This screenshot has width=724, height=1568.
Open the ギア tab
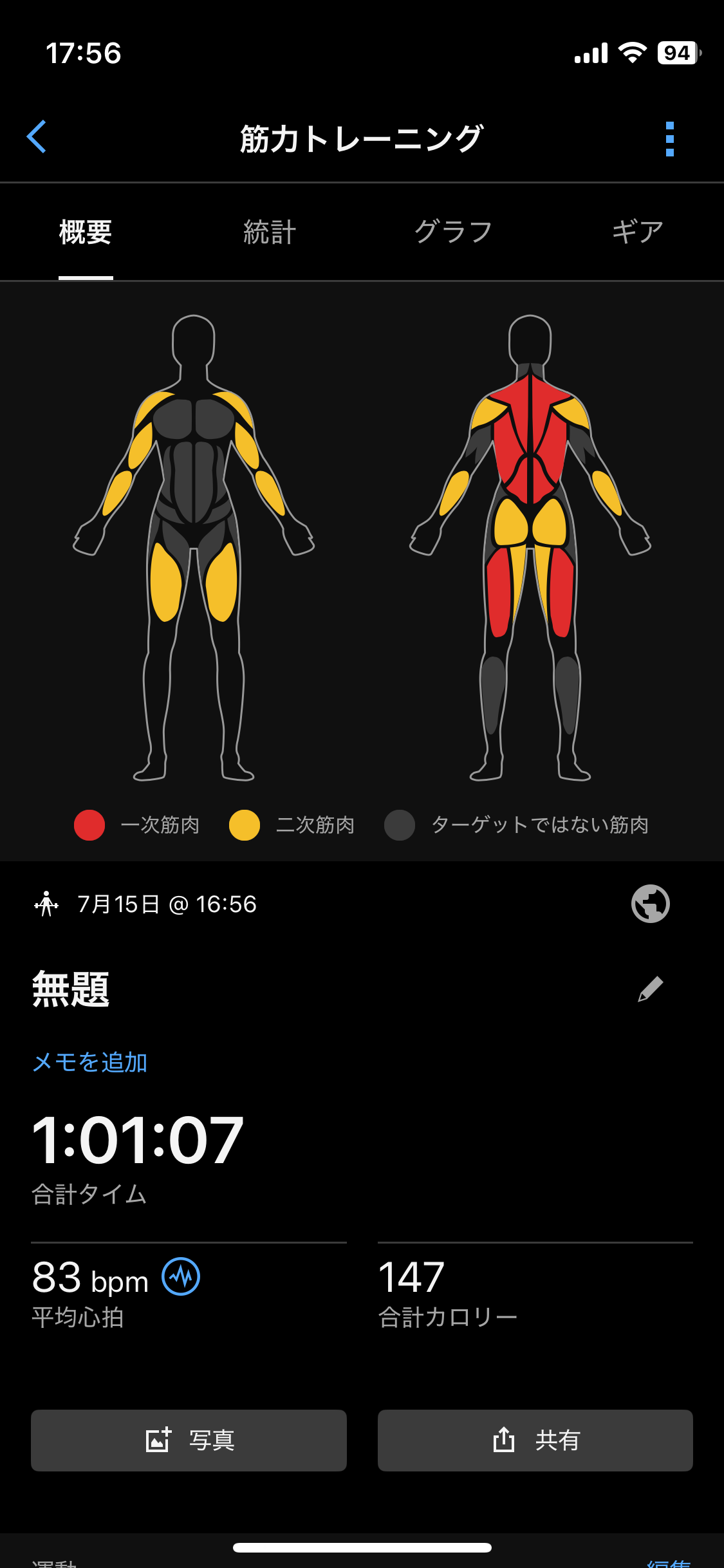pyautogui.click(x=637, y=232)
